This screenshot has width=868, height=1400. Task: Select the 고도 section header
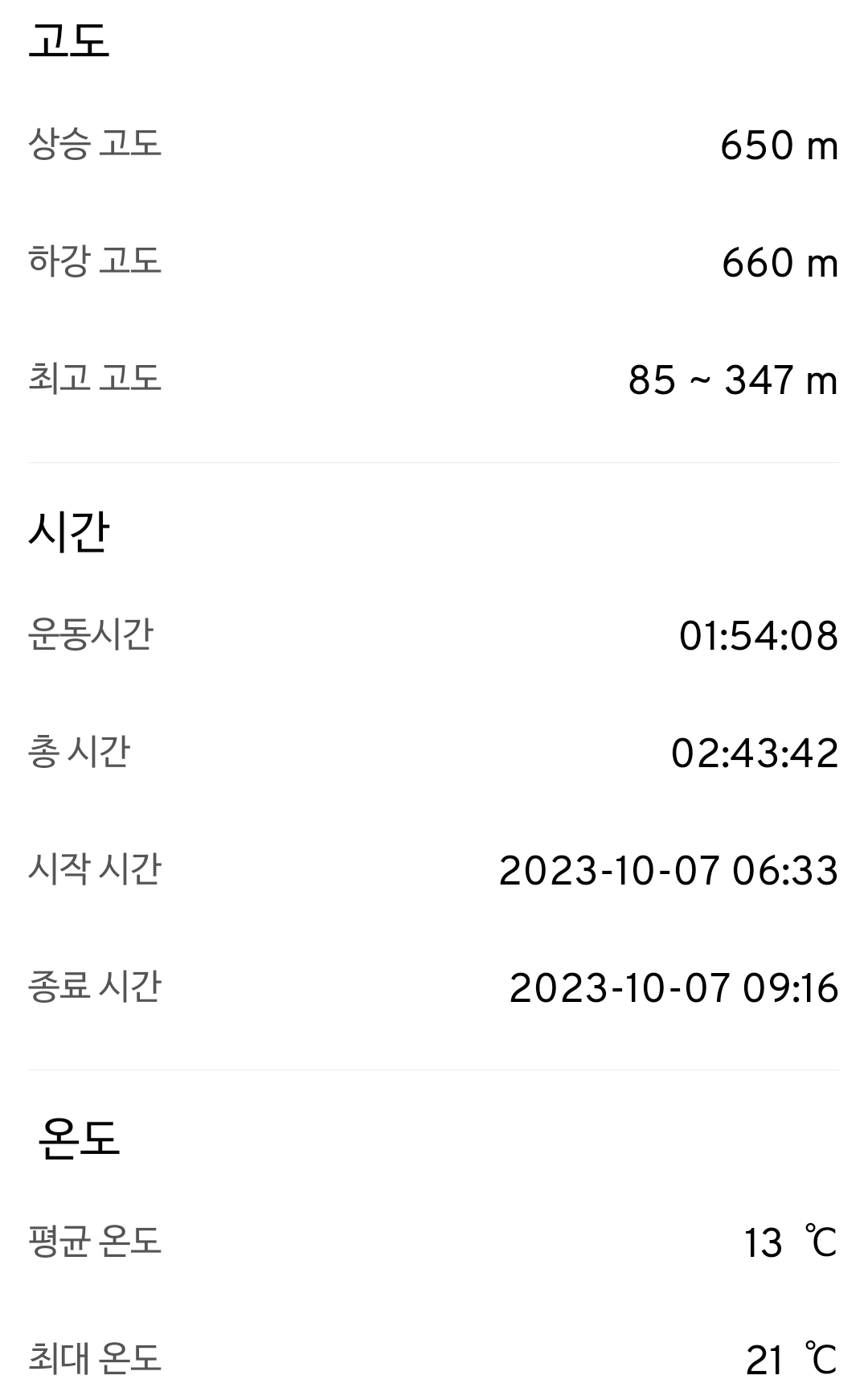(x=68, y=38)
